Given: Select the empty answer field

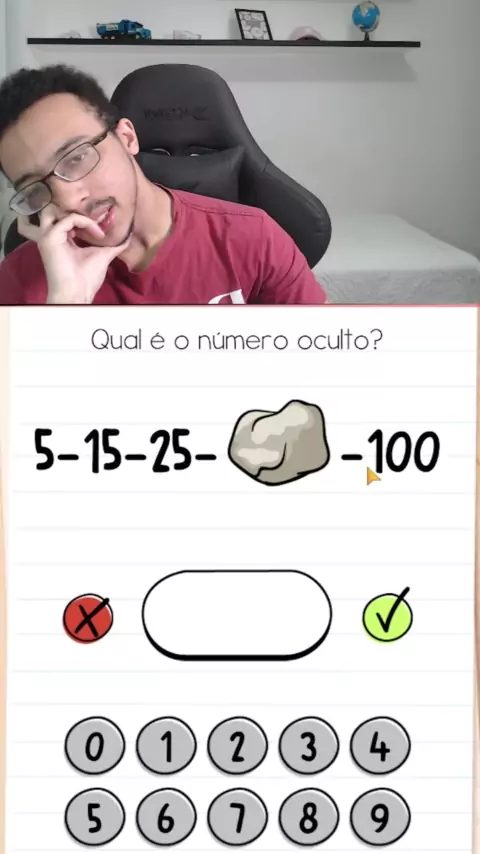Looking at the screenshot, I should pos(237,615).
